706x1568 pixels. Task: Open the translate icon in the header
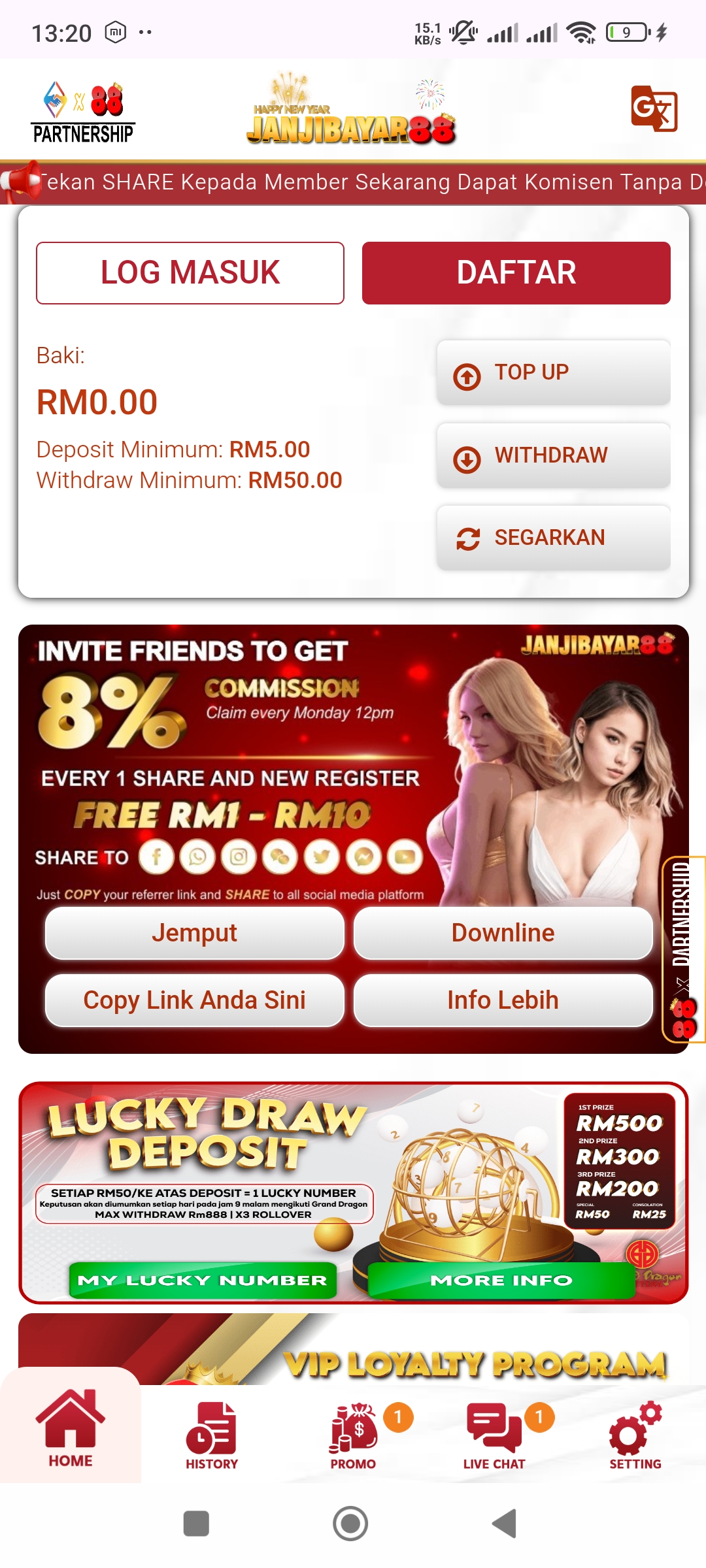tap(654, 108)
